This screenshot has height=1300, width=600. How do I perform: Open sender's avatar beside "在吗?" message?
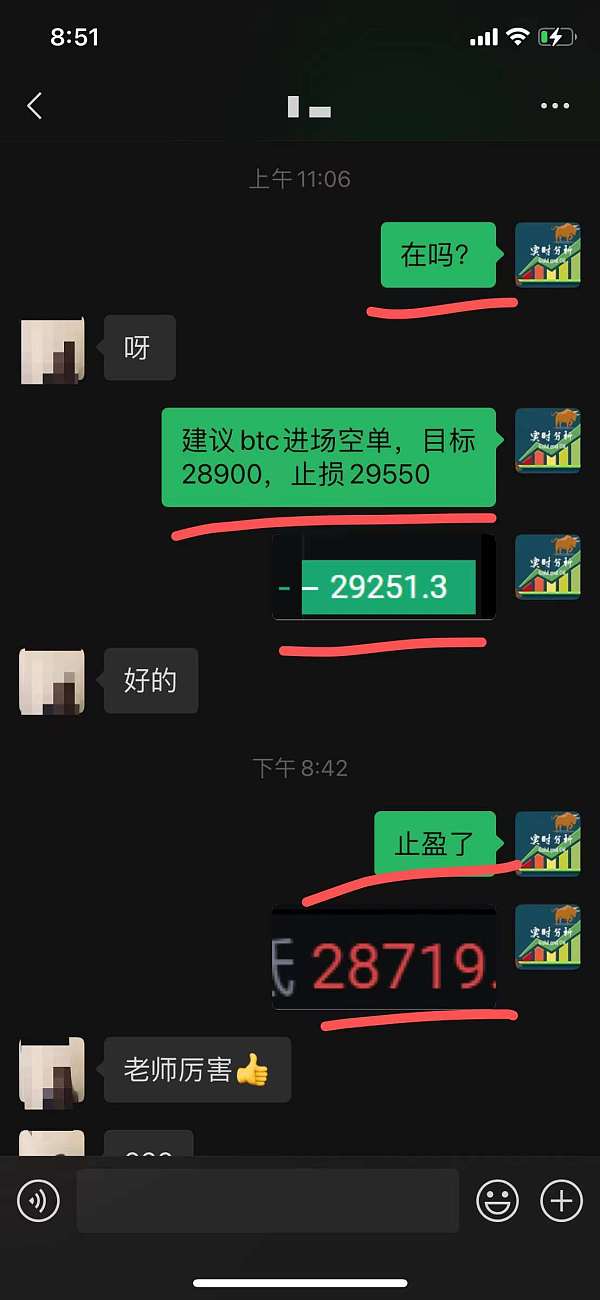click(547, 255)
